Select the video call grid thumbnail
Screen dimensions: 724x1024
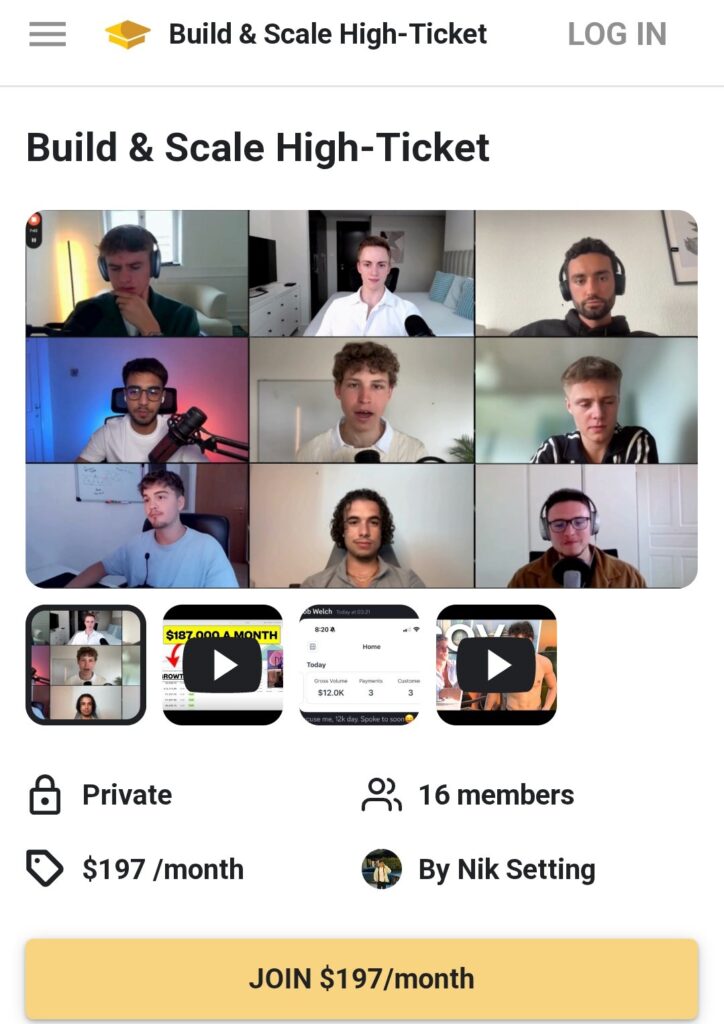coord(86,665)
